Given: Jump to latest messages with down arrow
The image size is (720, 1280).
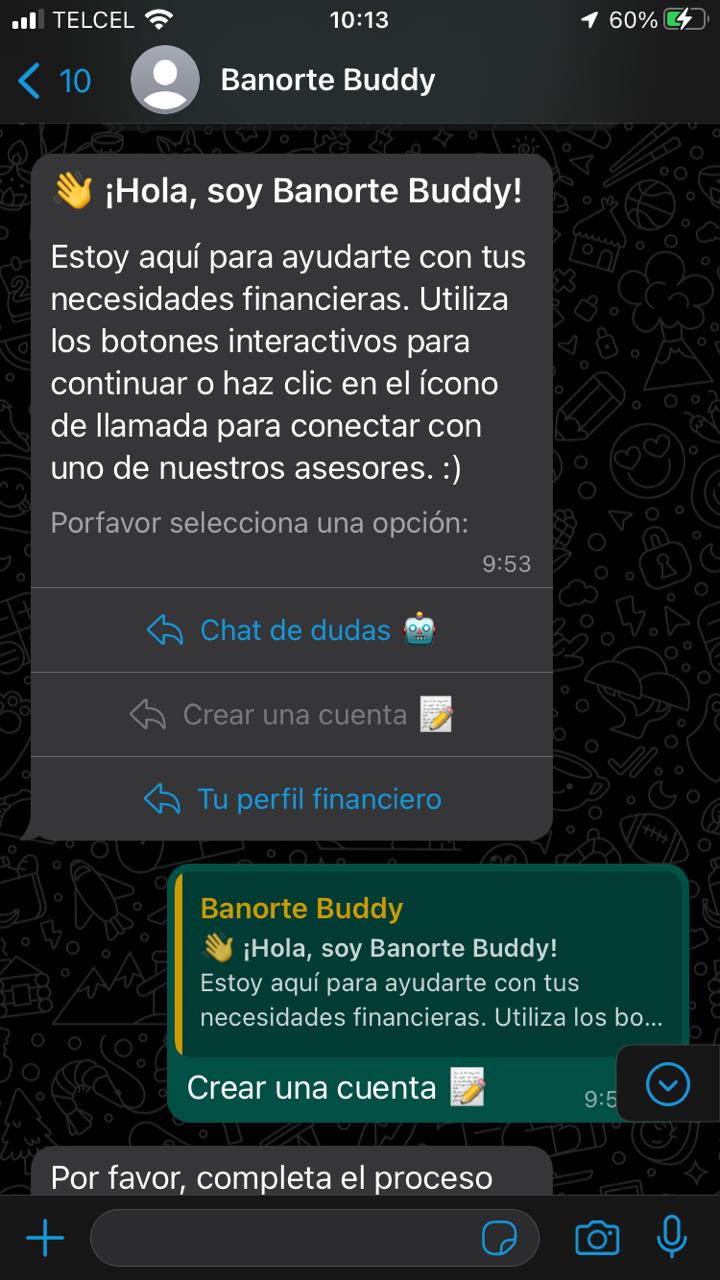Looking at the screenshot, I should tap(667, 1084).
